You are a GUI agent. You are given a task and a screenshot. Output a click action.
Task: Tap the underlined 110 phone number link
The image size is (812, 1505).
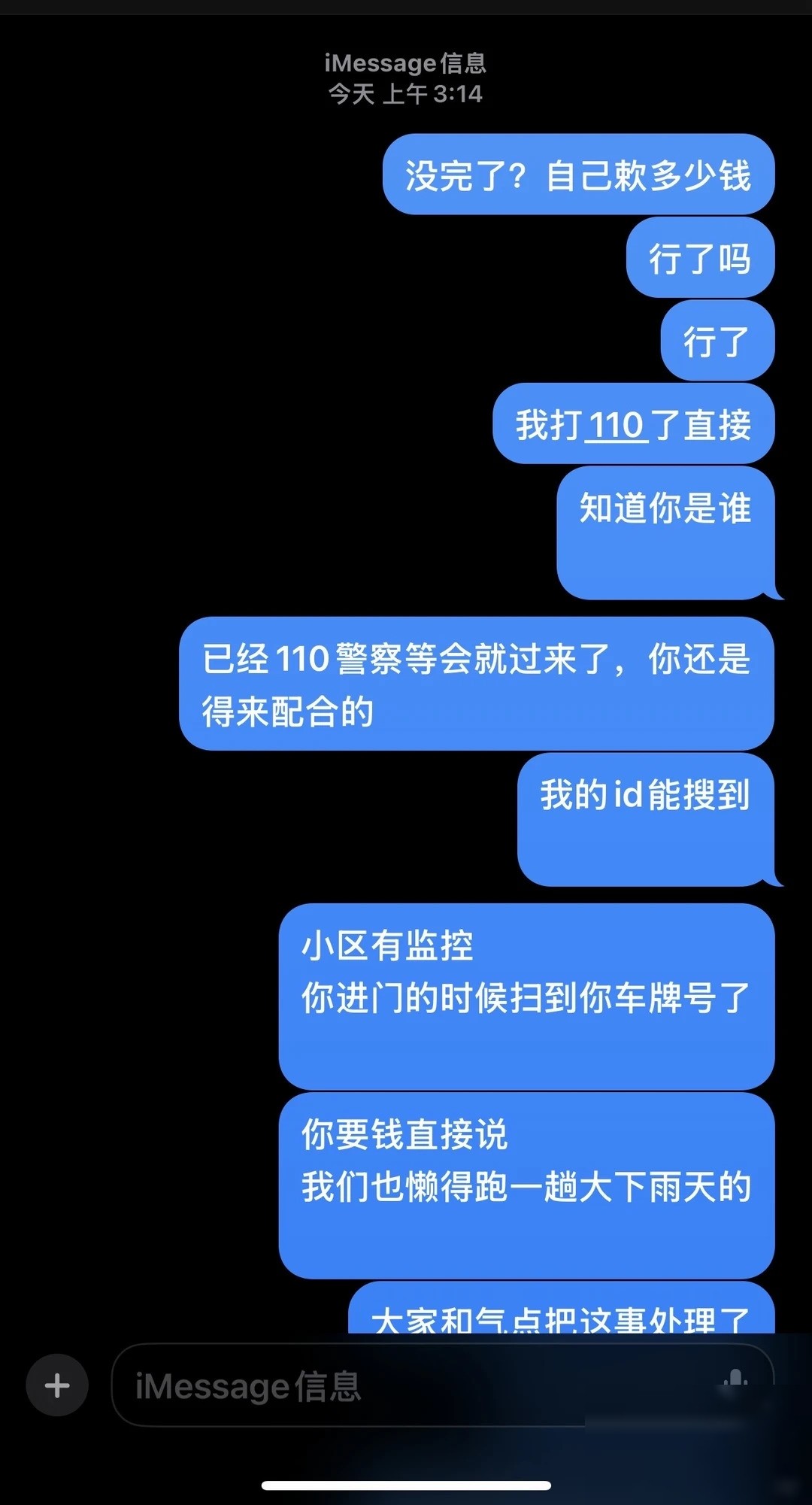tap(616, 425)
